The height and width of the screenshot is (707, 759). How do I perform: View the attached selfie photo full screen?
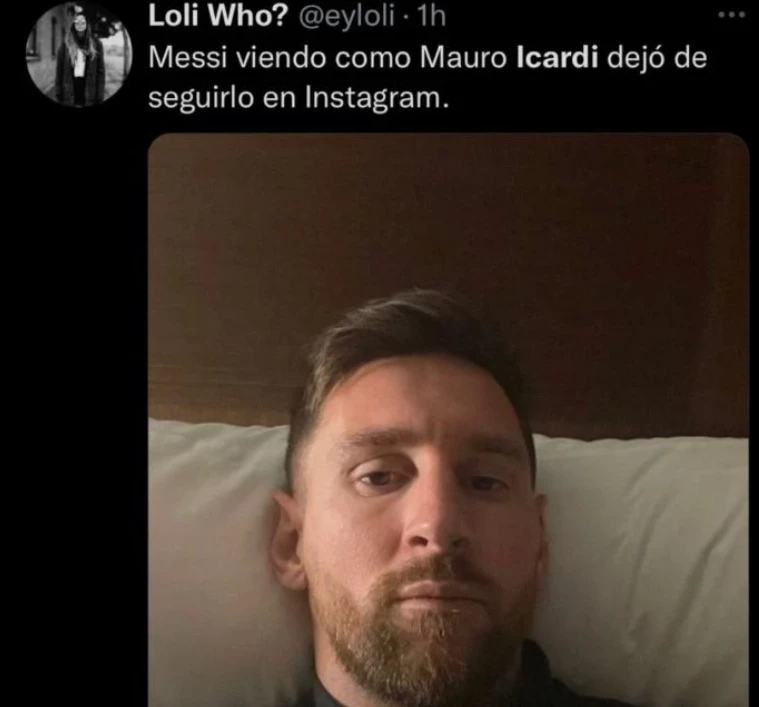[448, 420]
